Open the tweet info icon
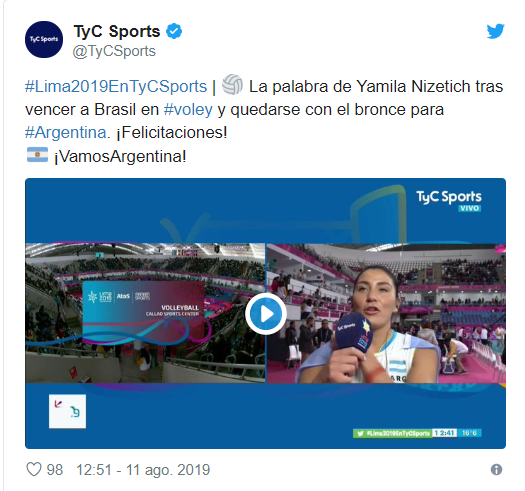Screen dimensions: 525x491 tap(496, 470)
